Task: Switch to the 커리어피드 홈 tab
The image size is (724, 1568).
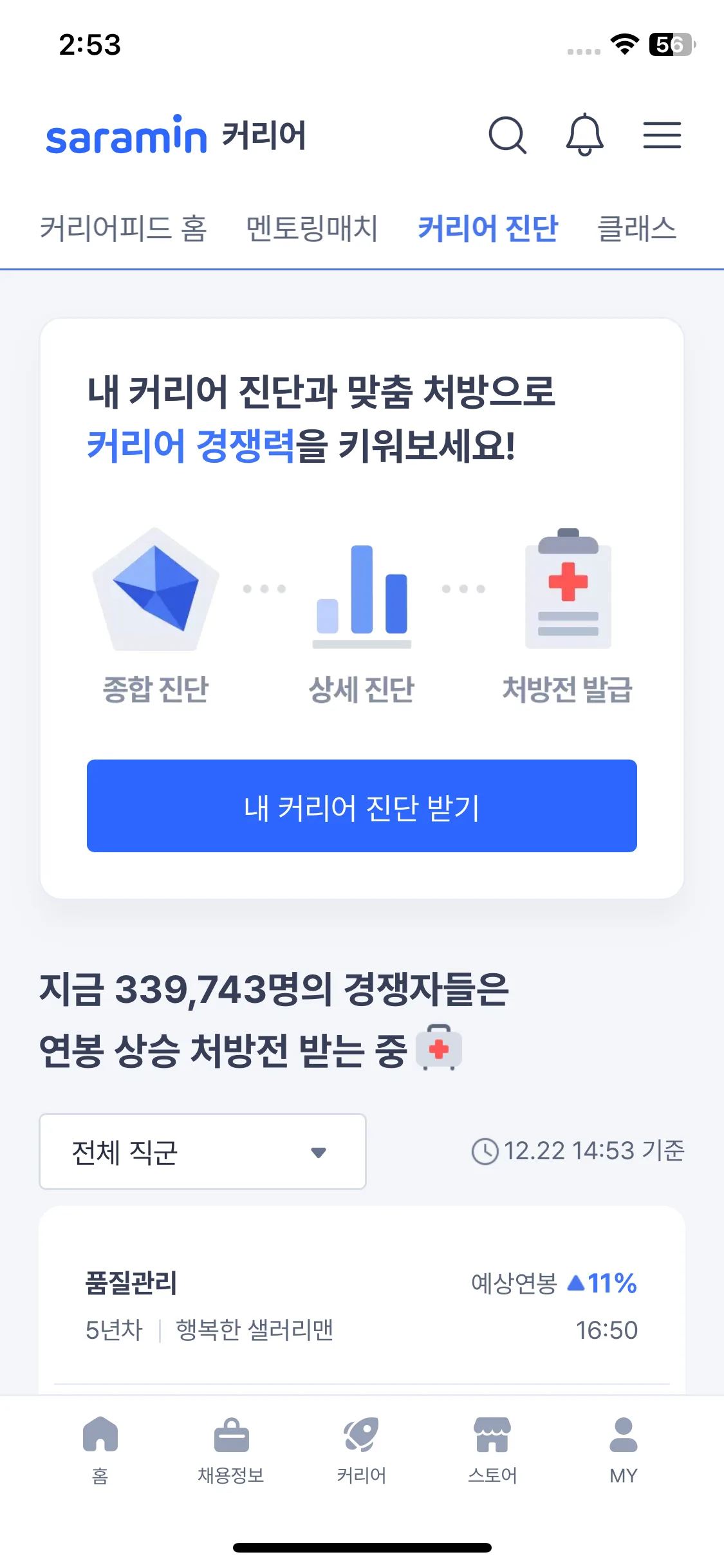Action: point(124,229)
